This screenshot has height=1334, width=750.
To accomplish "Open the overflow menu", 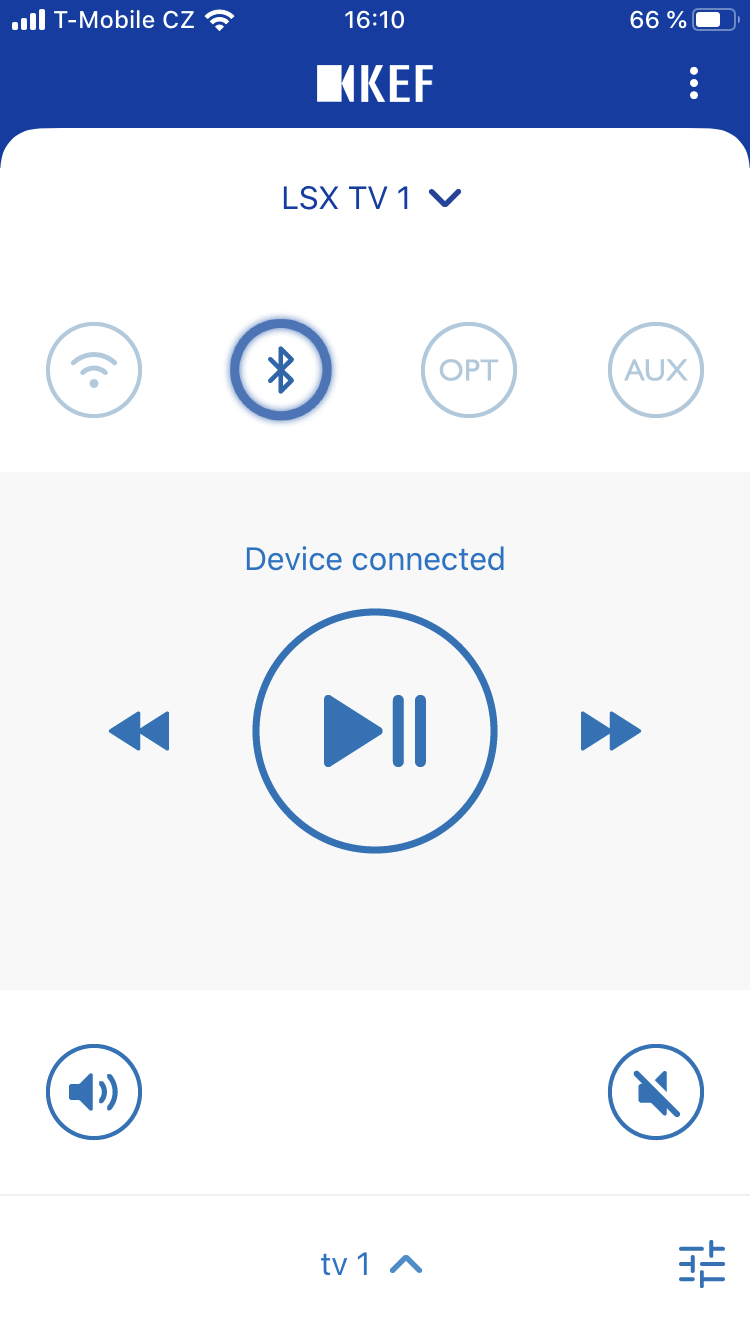I will pyautogui.click(x=694, y=84).
